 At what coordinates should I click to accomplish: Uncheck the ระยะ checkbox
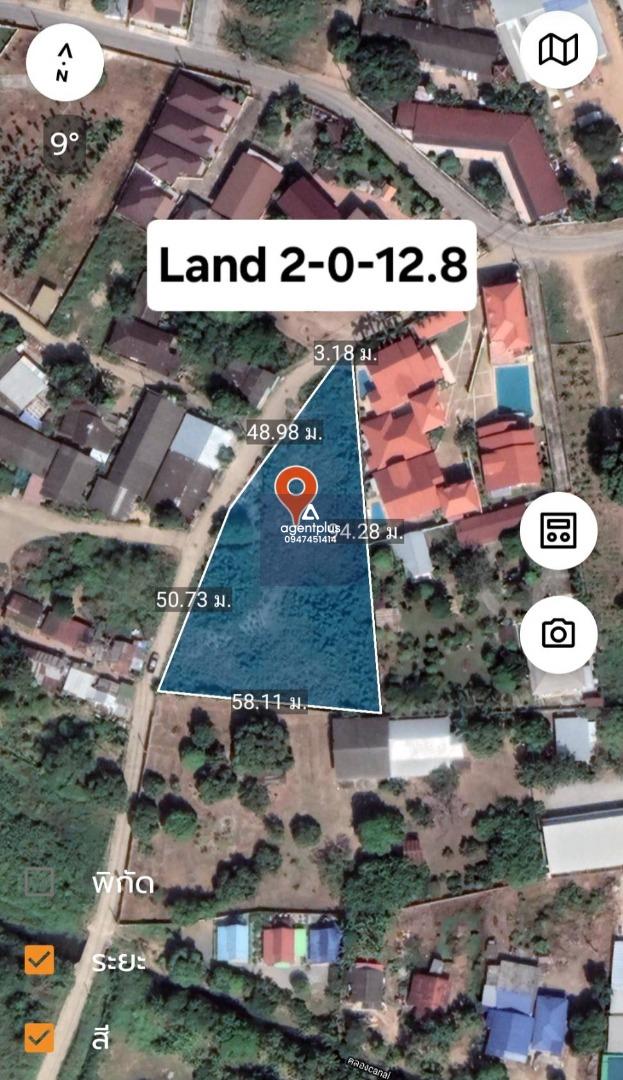(x=40, y=960)
